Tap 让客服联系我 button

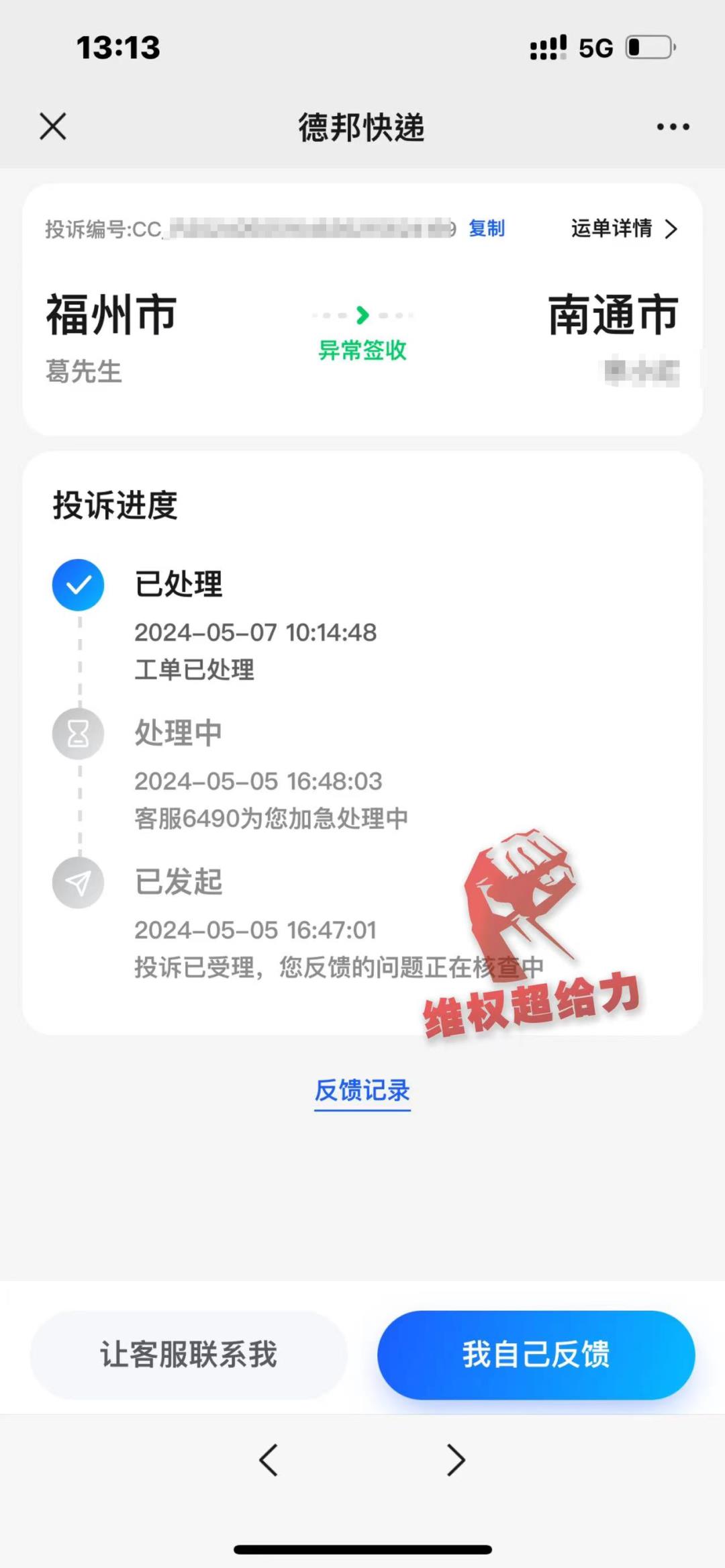[x=189, y=1355]
